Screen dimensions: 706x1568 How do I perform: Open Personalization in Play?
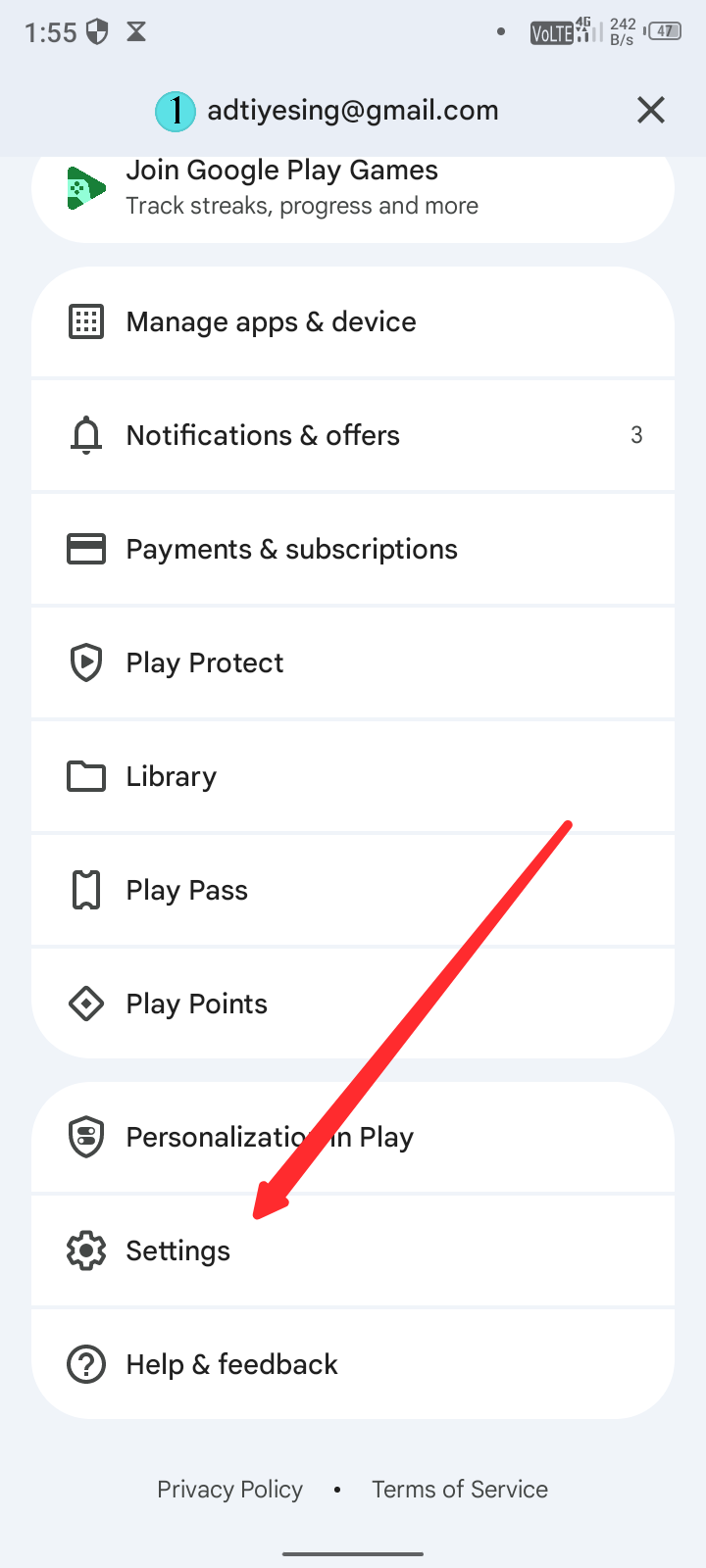point(353,1137)
